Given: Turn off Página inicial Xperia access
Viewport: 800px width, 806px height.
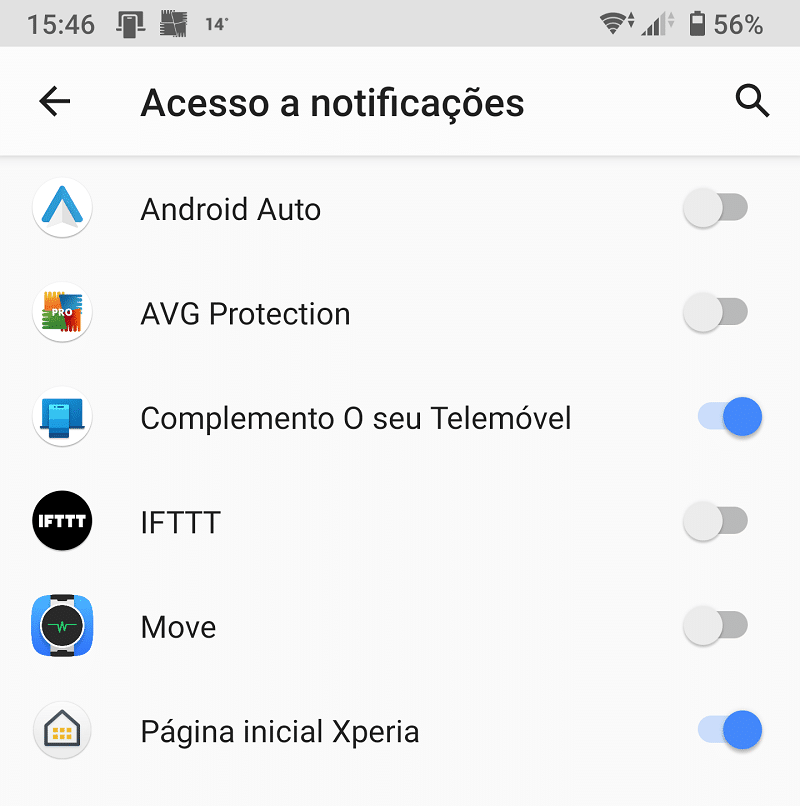Looking at the screenshot, I should [x=729, y=731].
